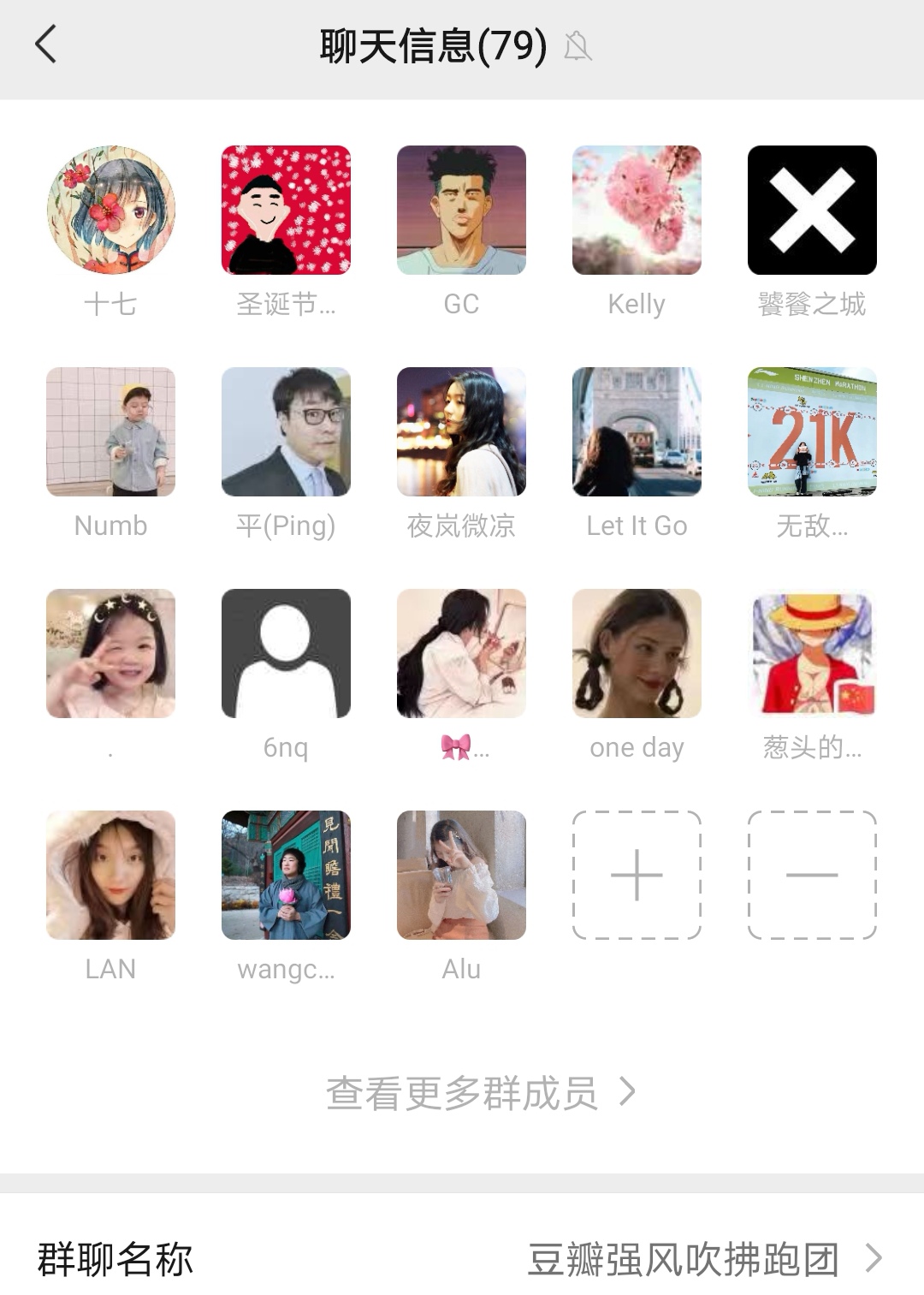Remove a member with the minus button

point(812,875)
